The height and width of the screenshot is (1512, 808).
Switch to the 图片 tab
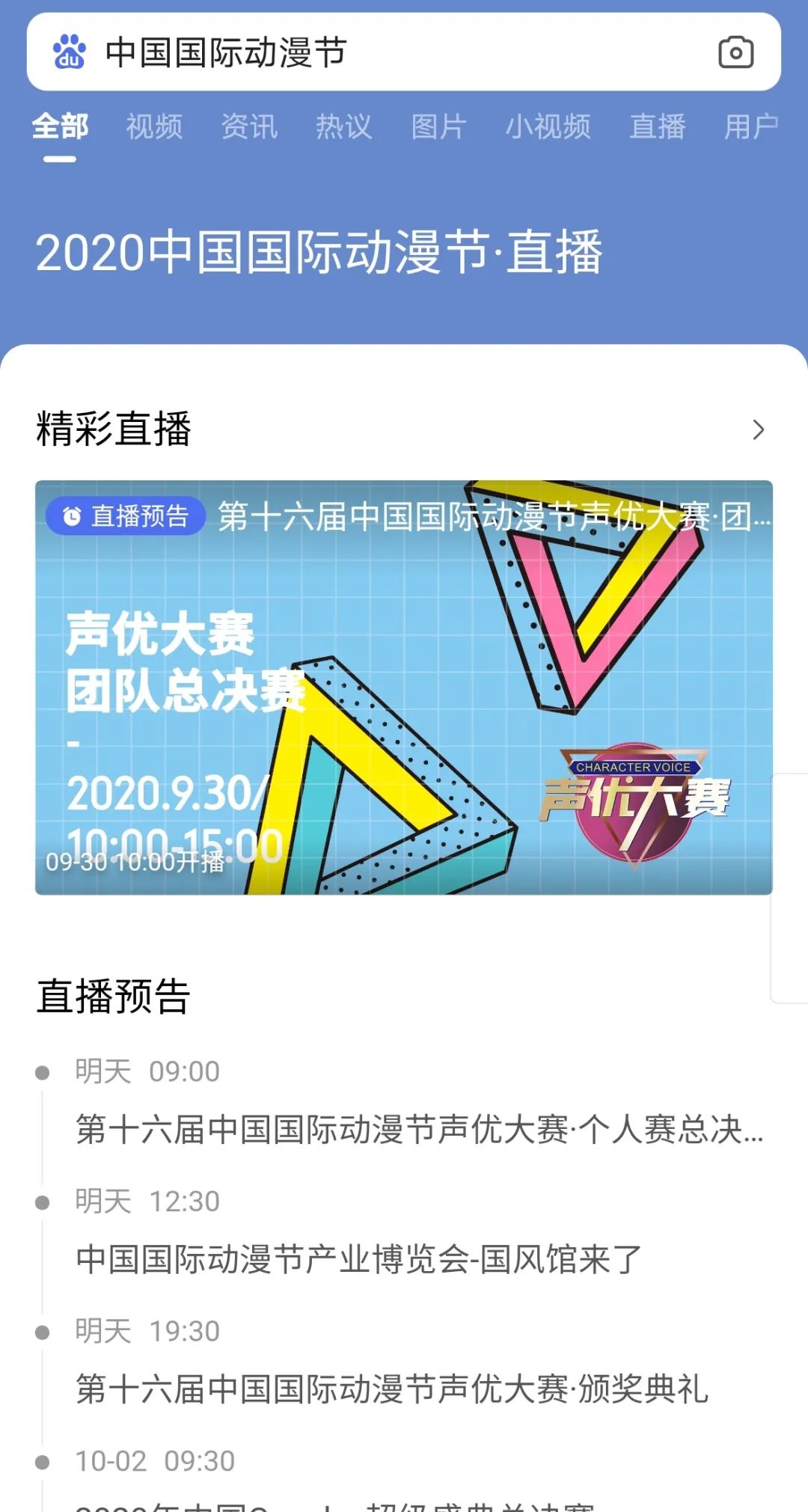click(438, 126)
